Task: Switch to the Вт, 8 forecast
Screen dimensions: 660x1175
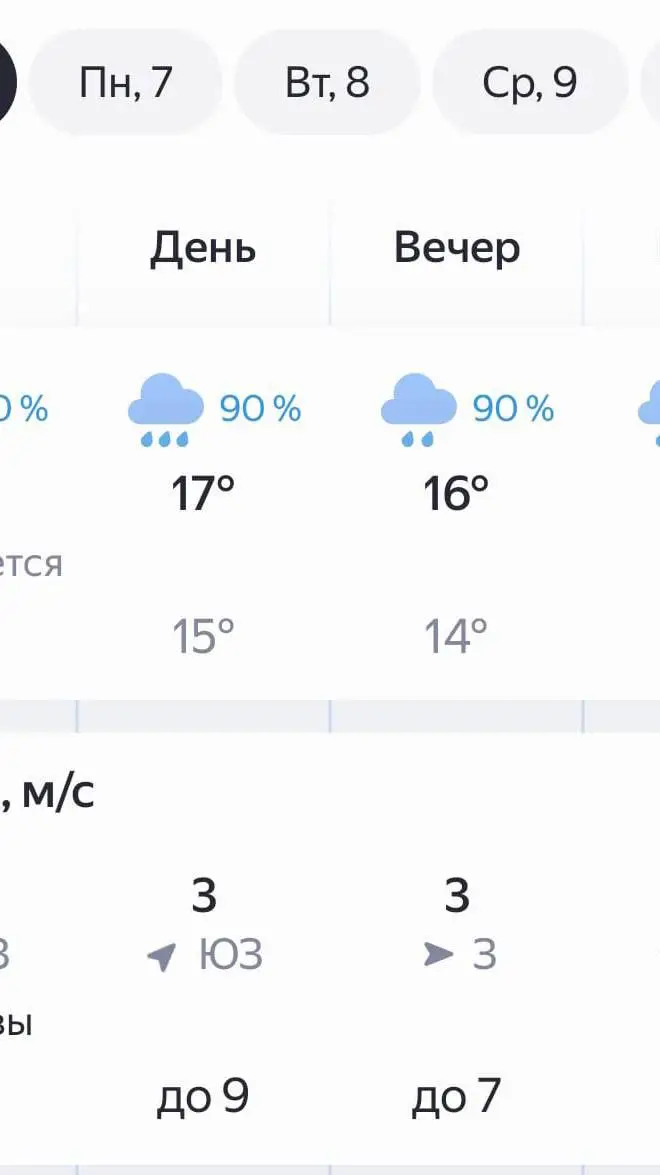Action: point(327,83)
